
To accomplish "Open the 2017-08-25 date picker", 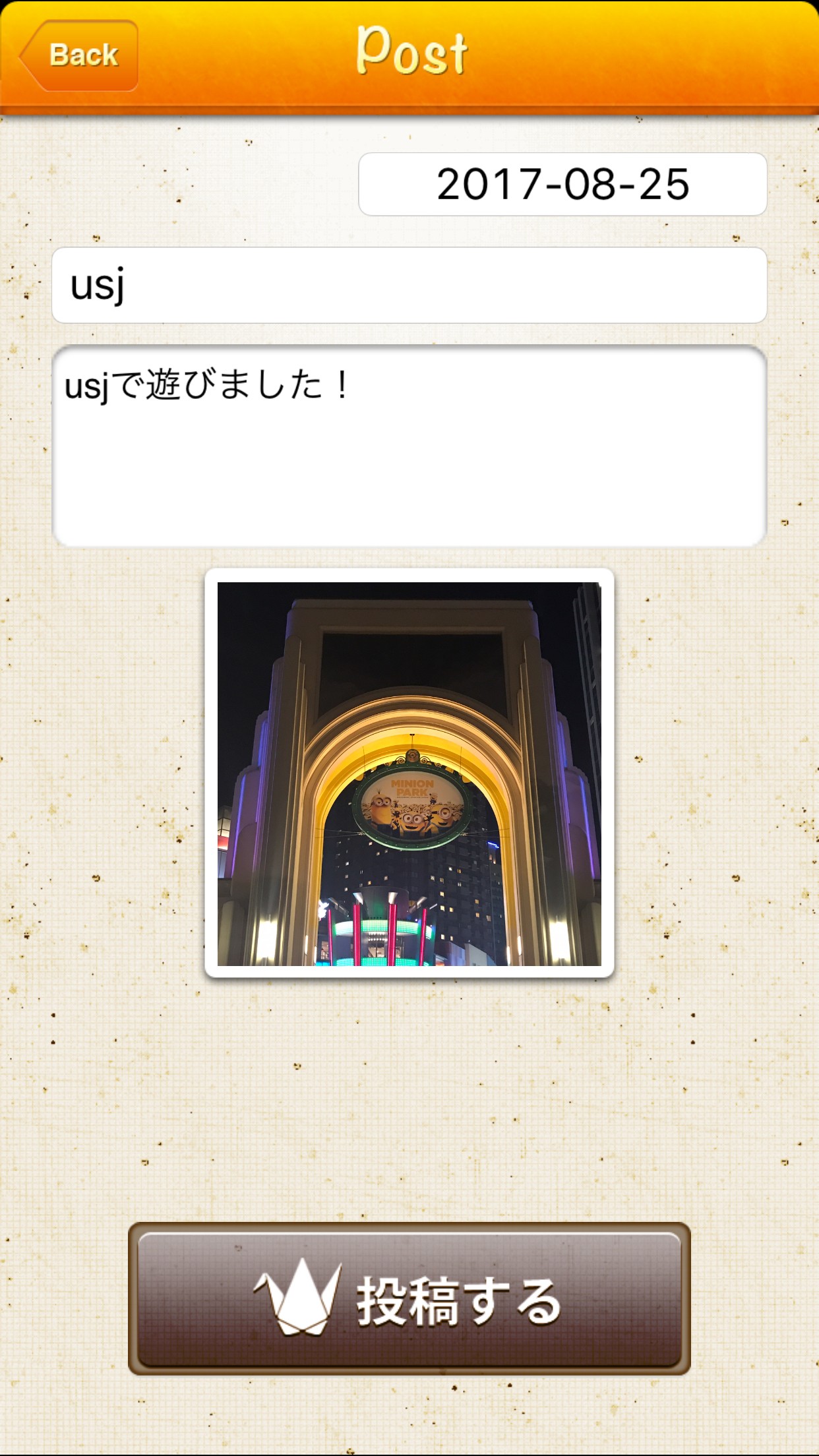I will [x=562, y=184].
